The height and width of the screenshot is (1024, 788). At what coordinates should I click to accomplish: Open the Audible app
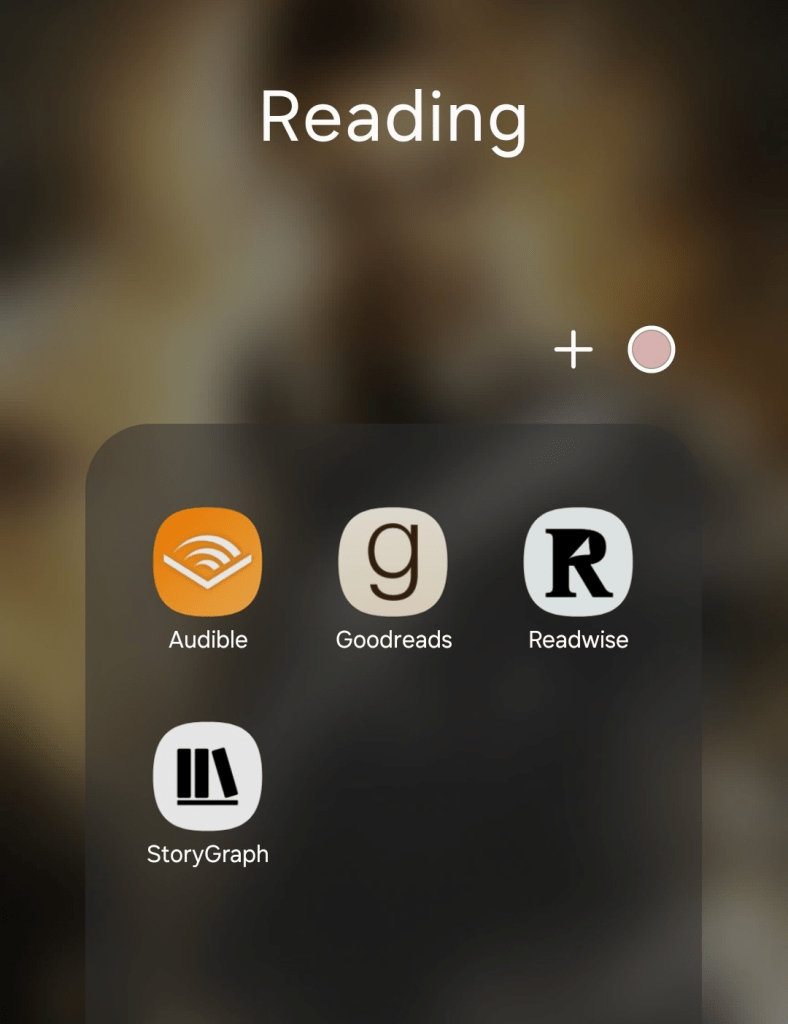pyautogui.click(x=207, y=562)
